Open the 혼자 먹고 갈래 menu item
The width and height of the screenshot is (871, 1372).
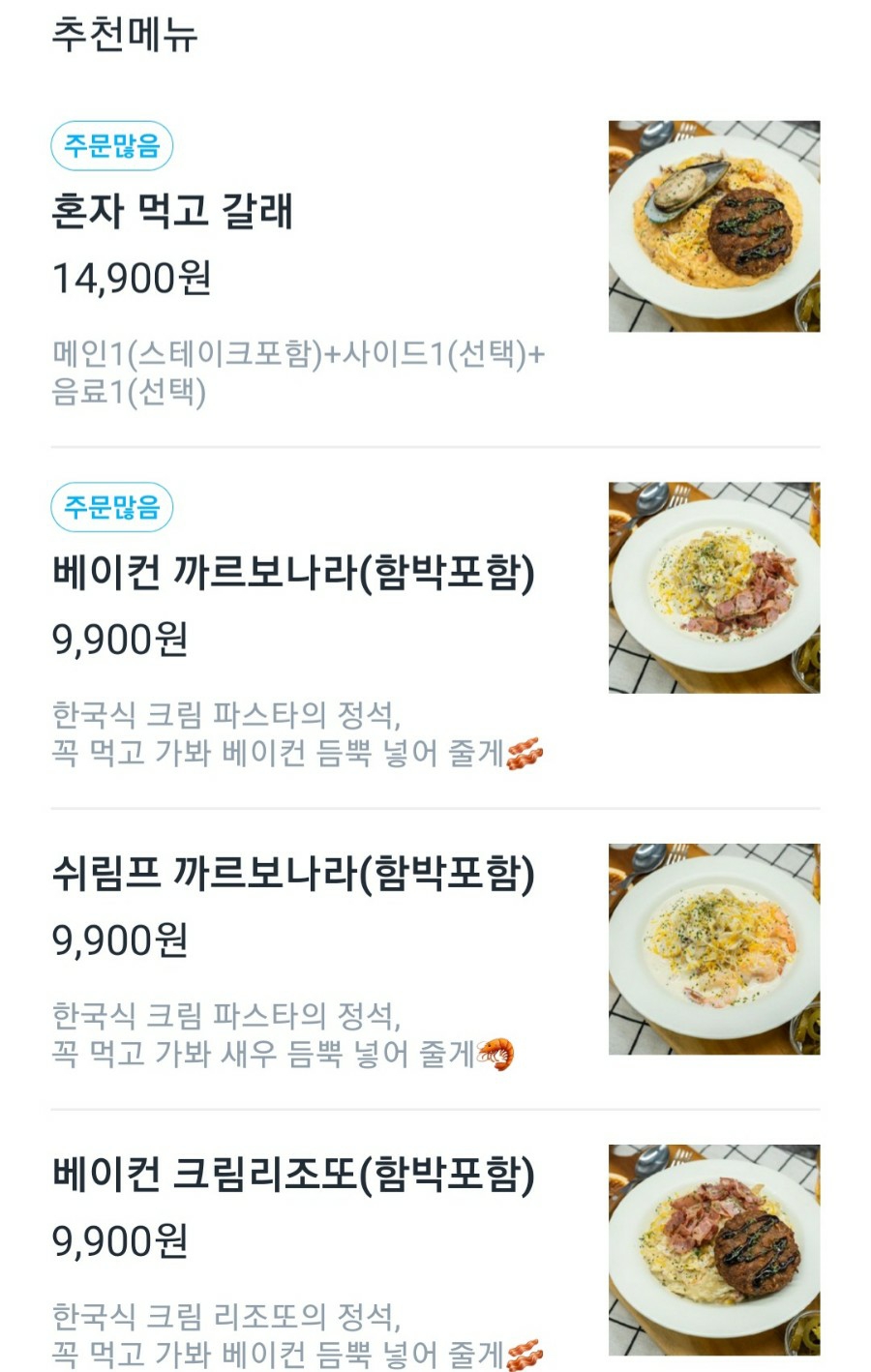pyautogui.click(x=172, y=212)
